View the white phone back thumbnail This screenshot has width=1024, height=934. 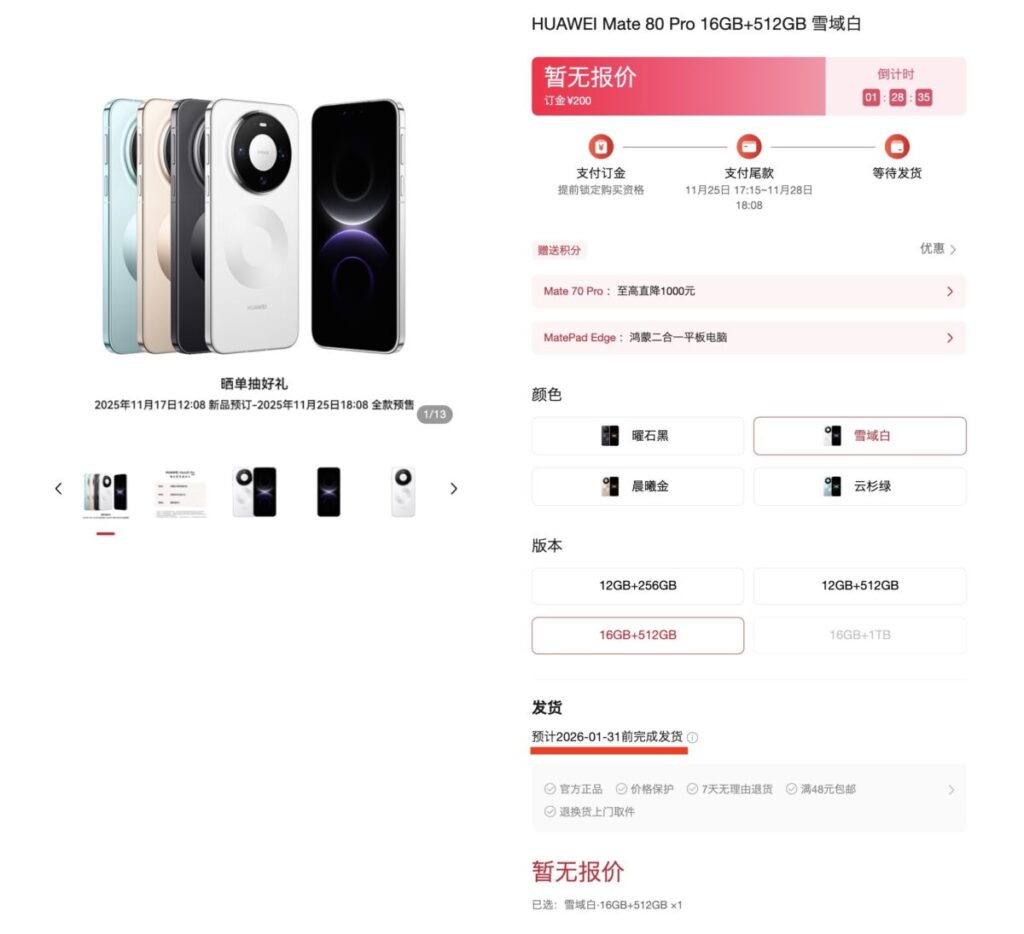[x=403, y=492]
